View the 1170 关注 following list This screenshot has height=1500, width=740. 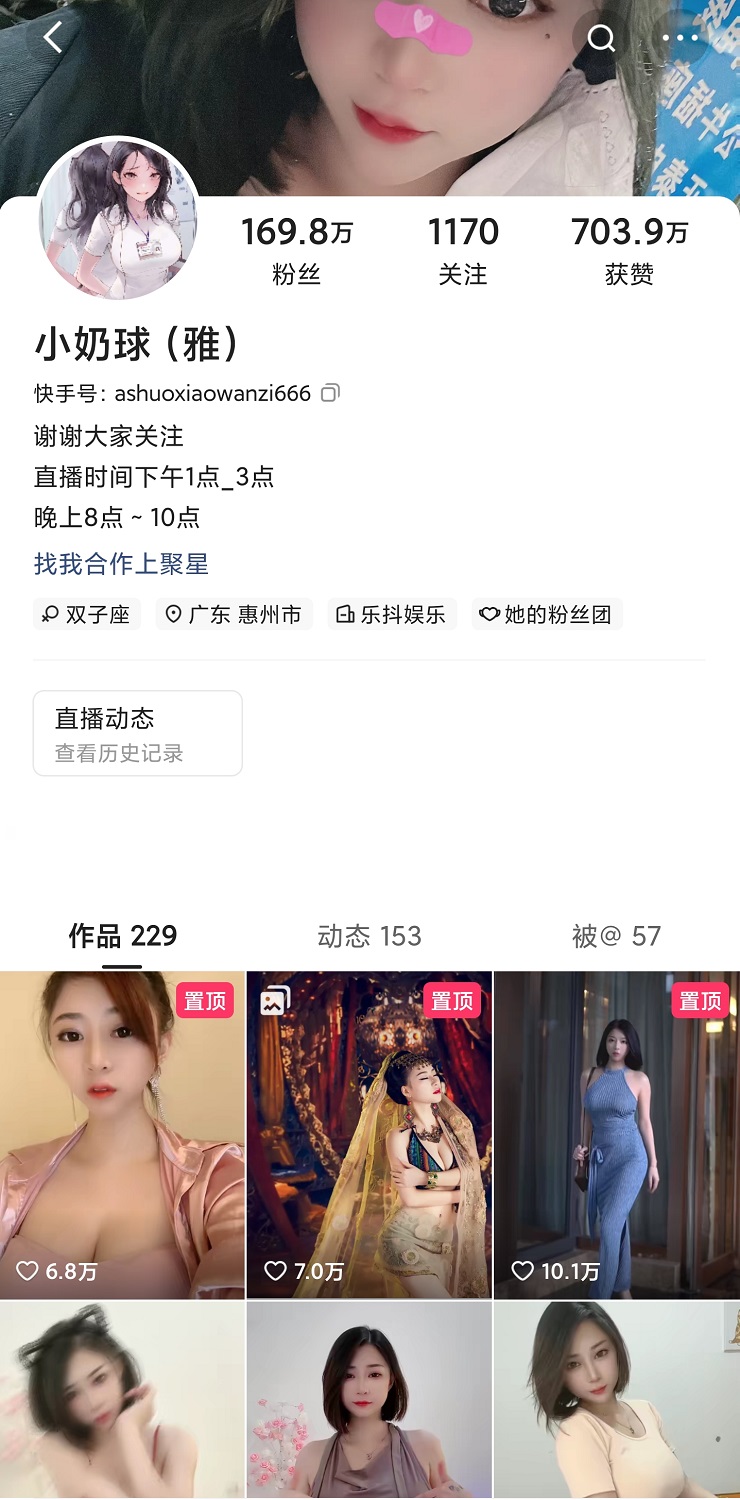(x=463, y=250)
